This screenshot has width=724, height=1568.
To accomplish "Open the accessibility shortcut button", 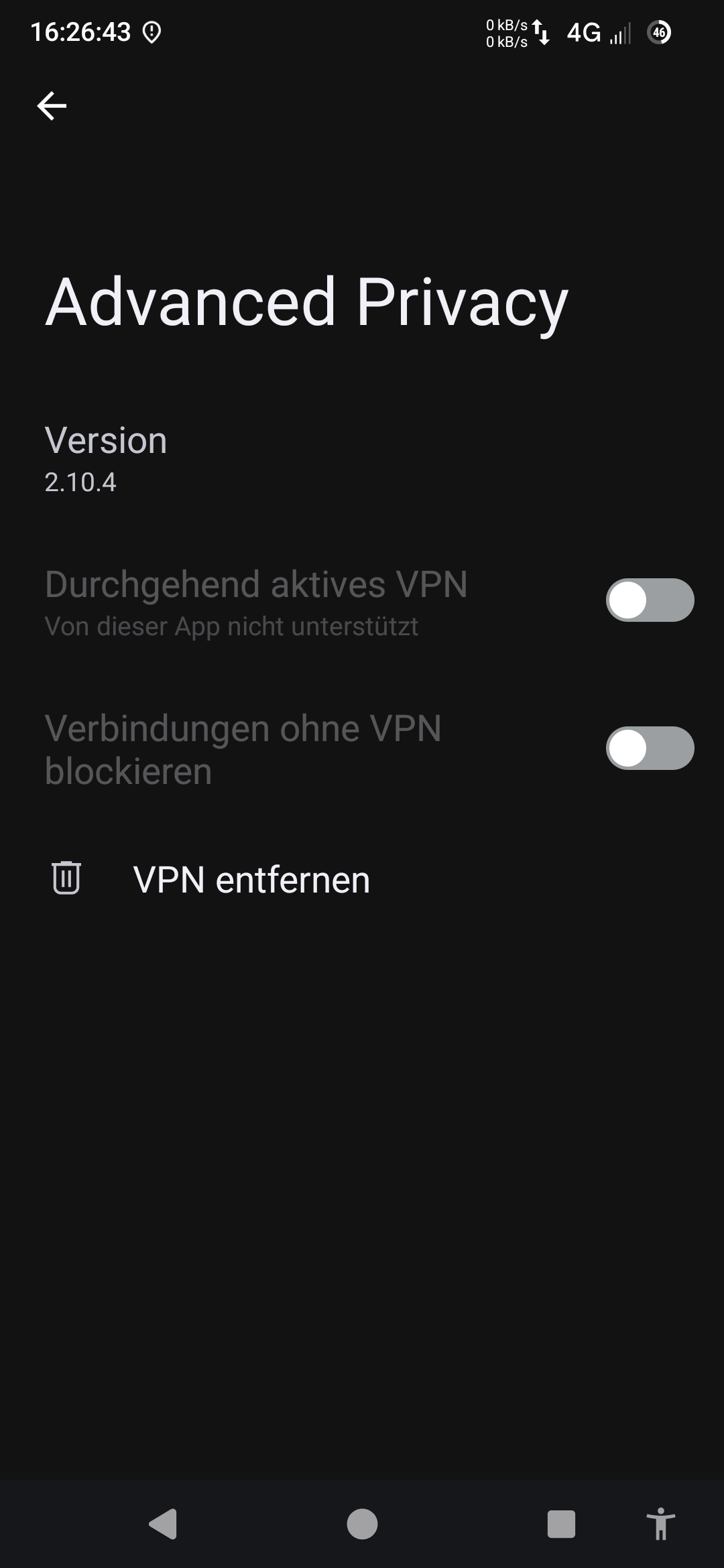I will [x=660, y=1524].
